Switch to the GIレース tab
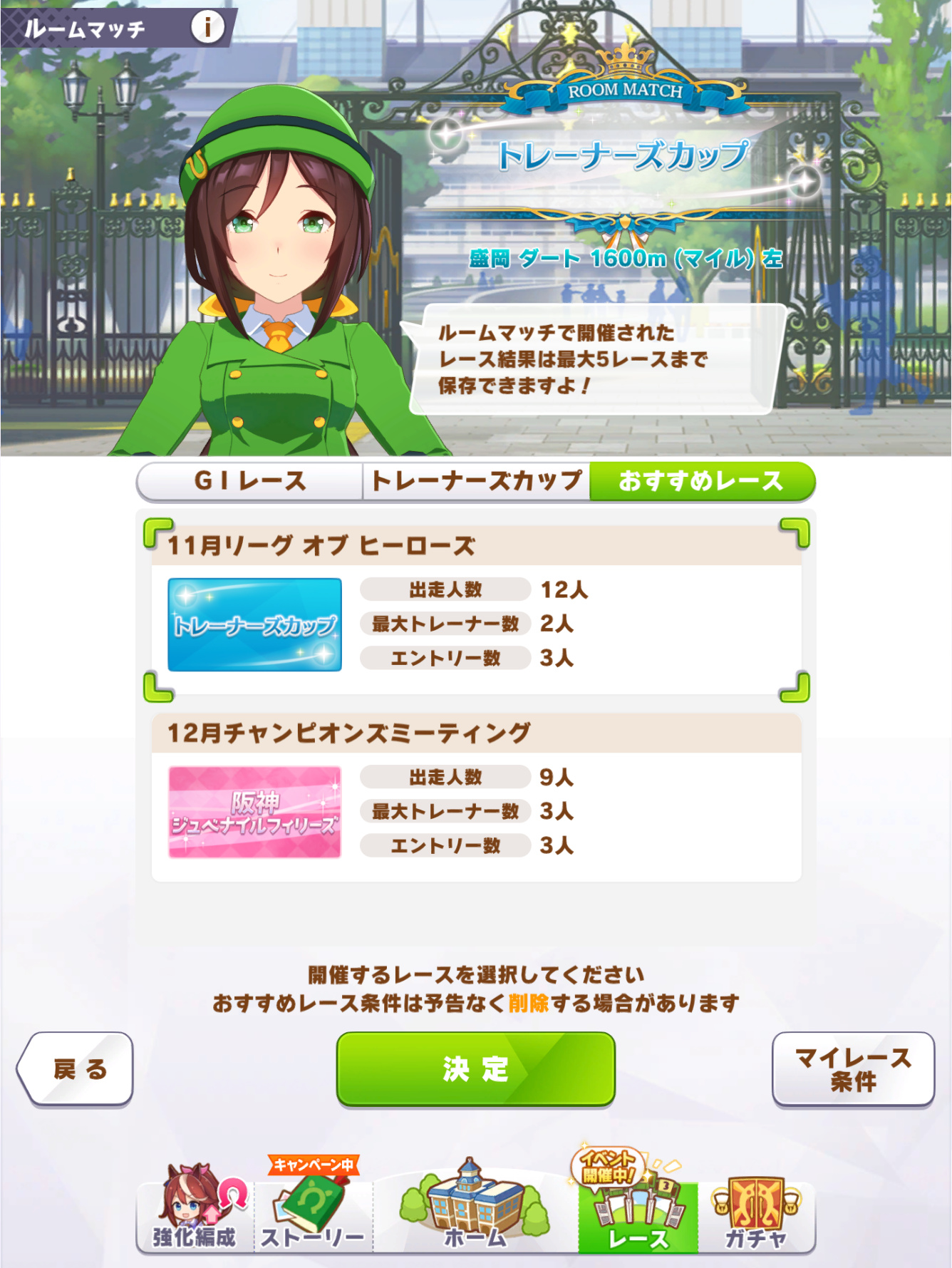The image size is (952, 1268). (x=250, y=481)
